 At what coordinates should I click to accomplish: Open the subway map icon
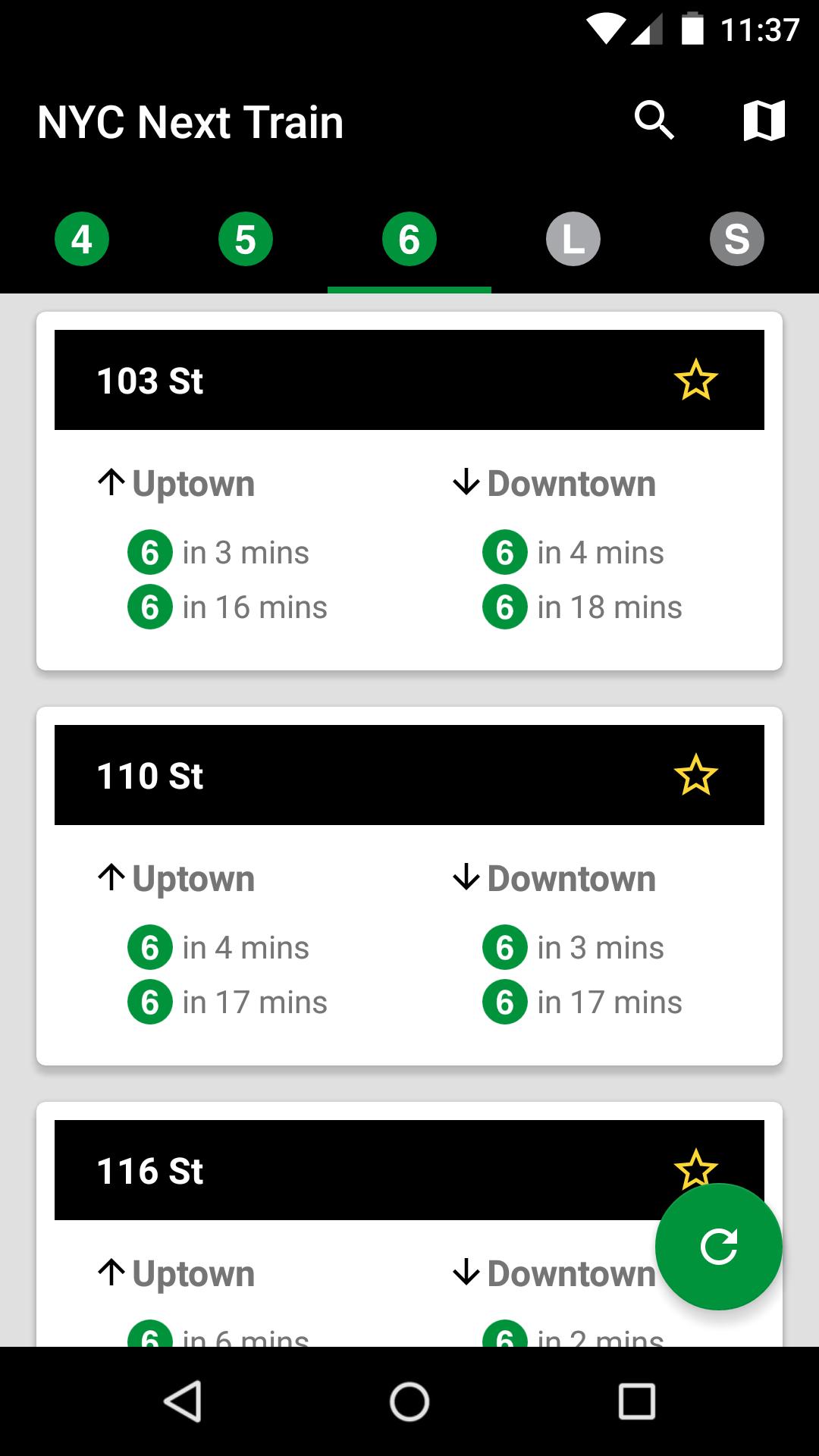pos(764,120)
